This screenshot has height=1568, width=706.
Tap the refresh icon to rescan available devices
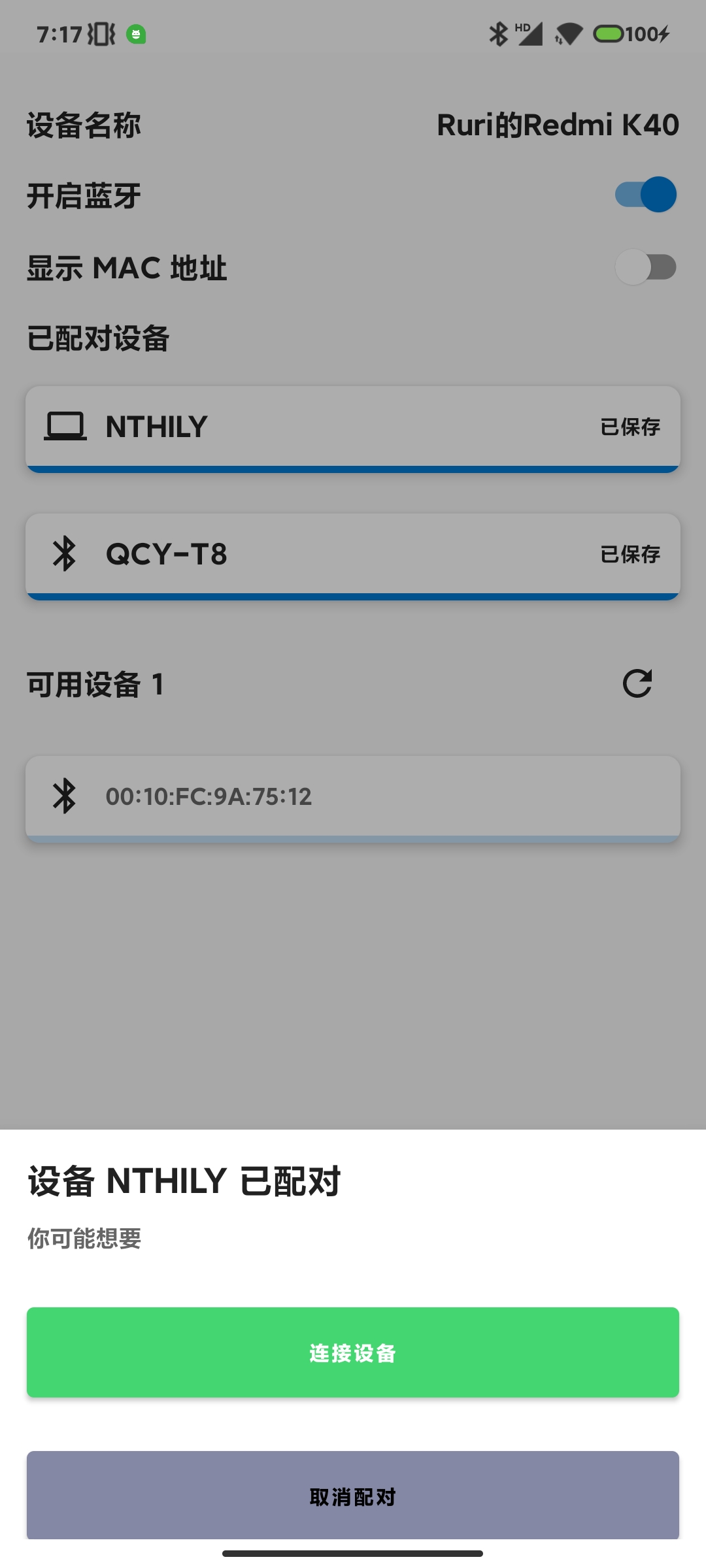(x=637, y=683)
